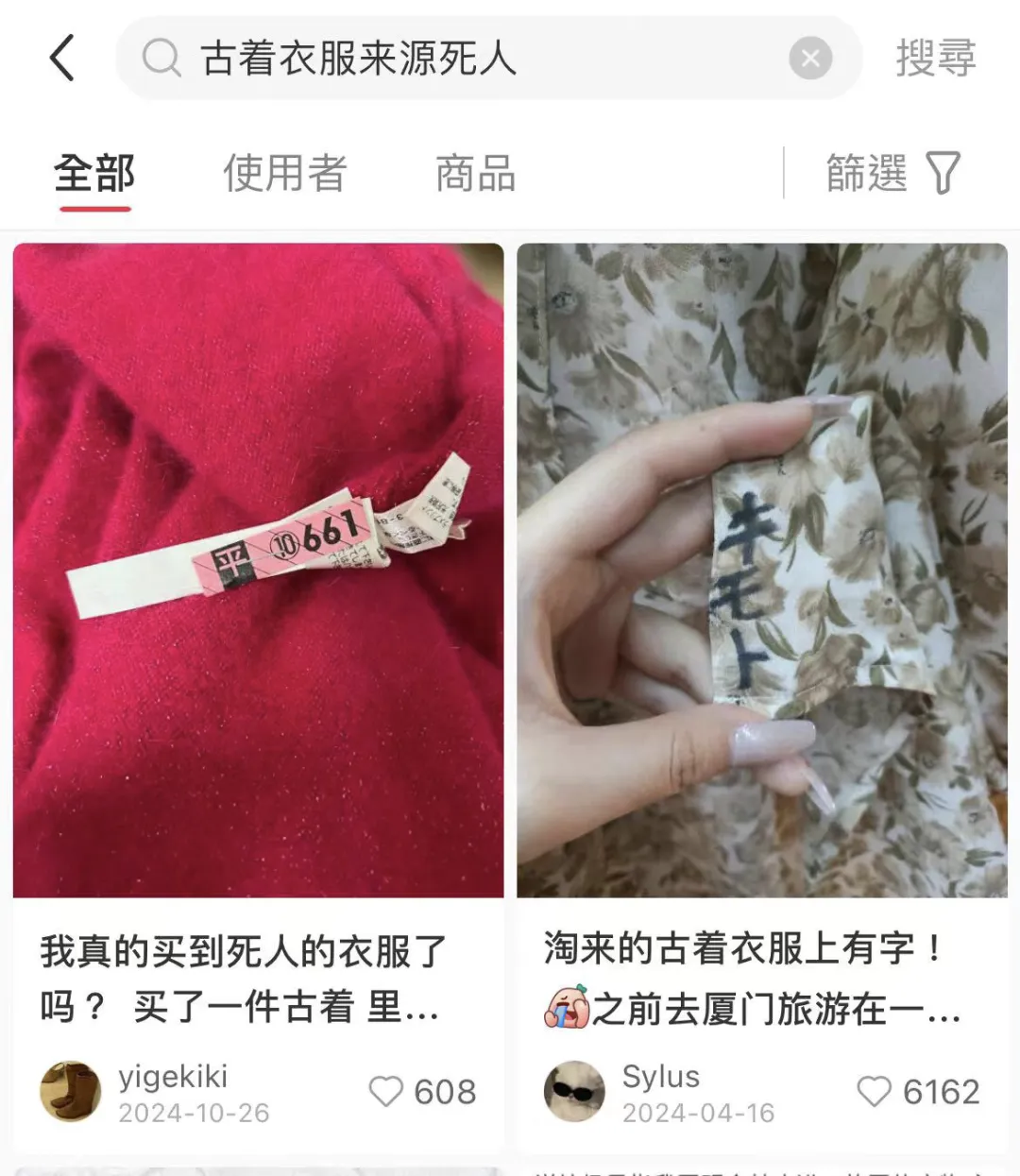
Task: Tap the search field with 古着衣服来源死人
Action: tap(453, 59)
